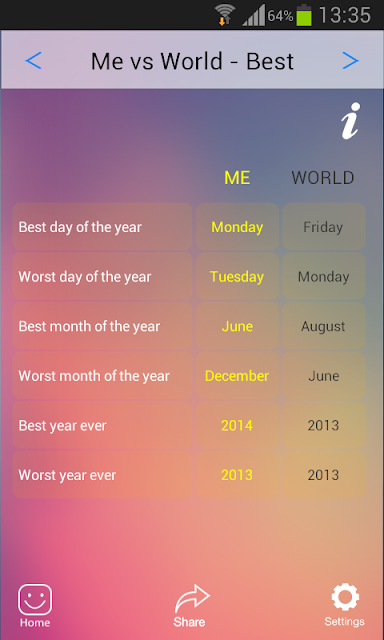Image resolution: width=384 pixels, height=640 pixels.
Task: Share these statistics
Action: point(191,606)
